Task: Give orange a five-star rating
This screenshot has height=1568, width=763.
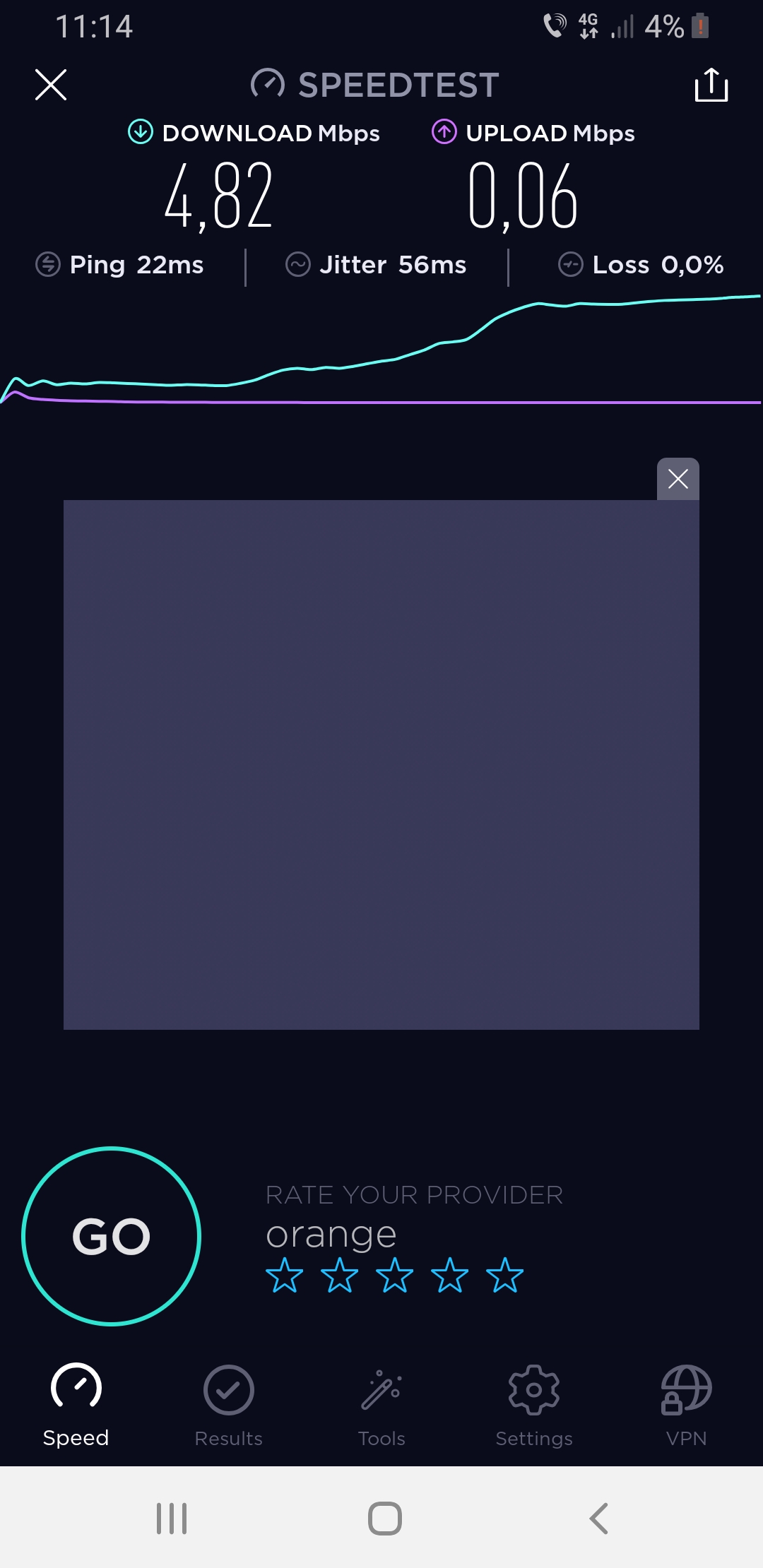Action: (x=504, y=1276)
